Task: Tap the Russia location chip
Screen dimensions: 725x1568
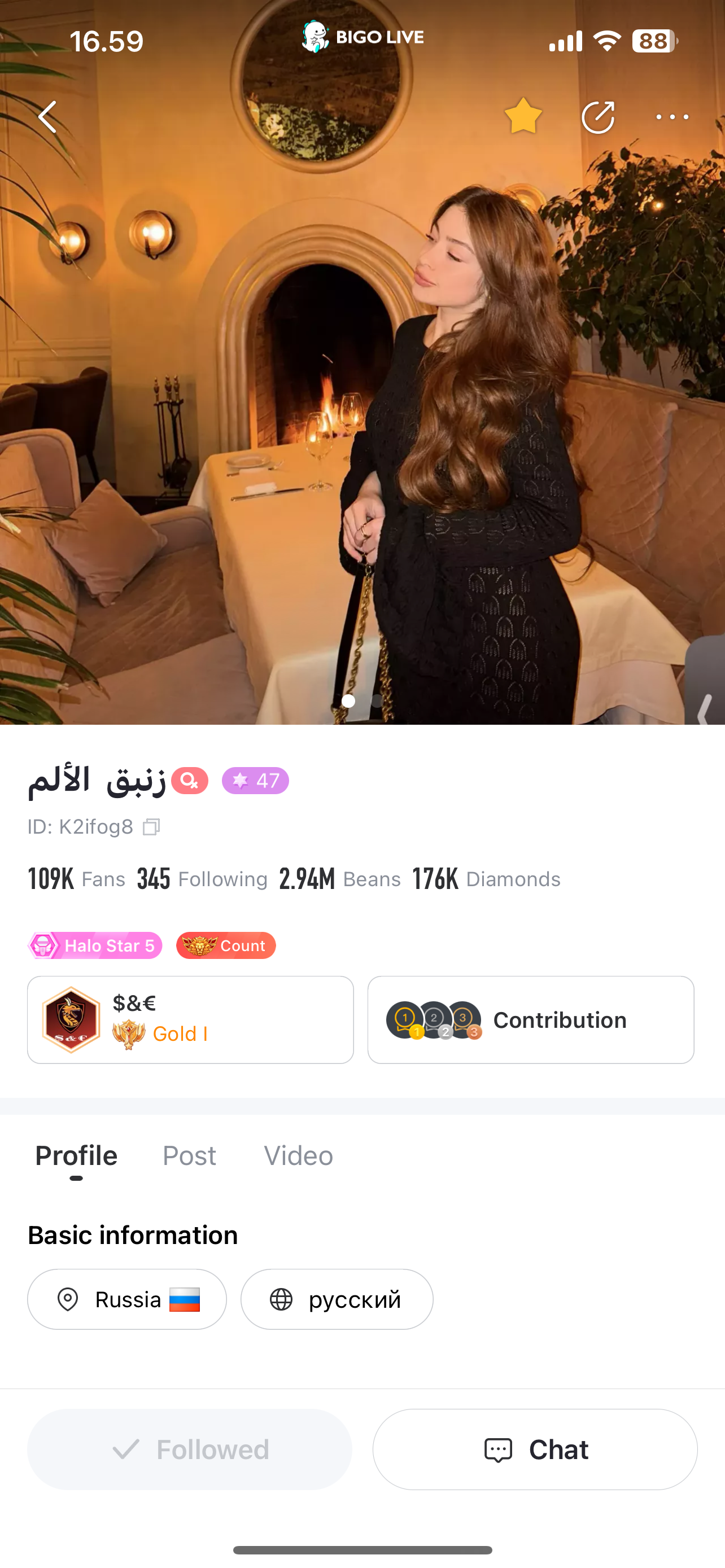Action: (x=126, y=1299)
